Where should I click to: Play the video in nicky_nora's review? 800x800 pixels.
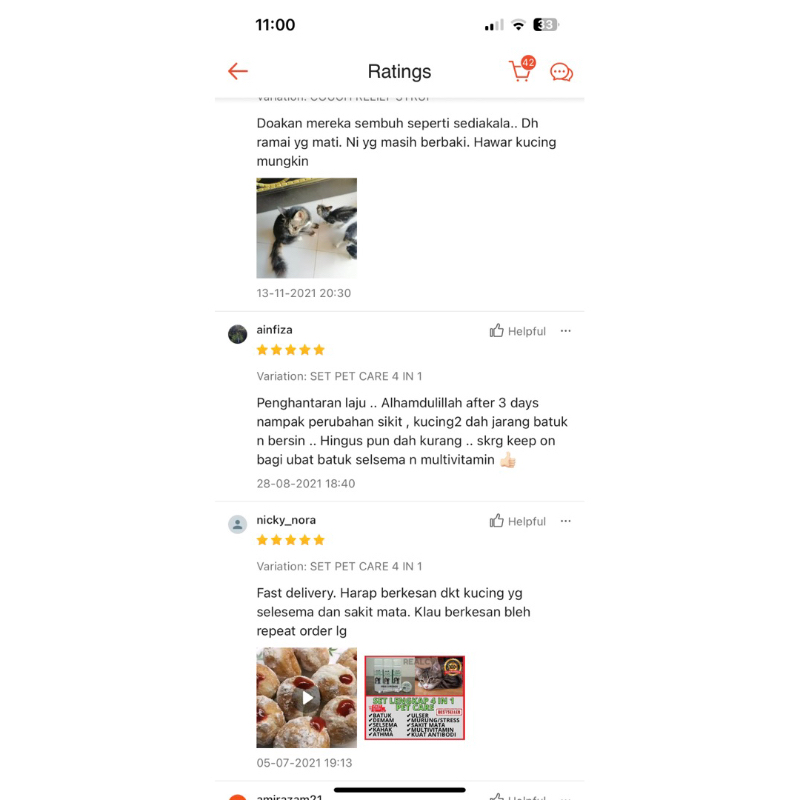tap(307, 697)
